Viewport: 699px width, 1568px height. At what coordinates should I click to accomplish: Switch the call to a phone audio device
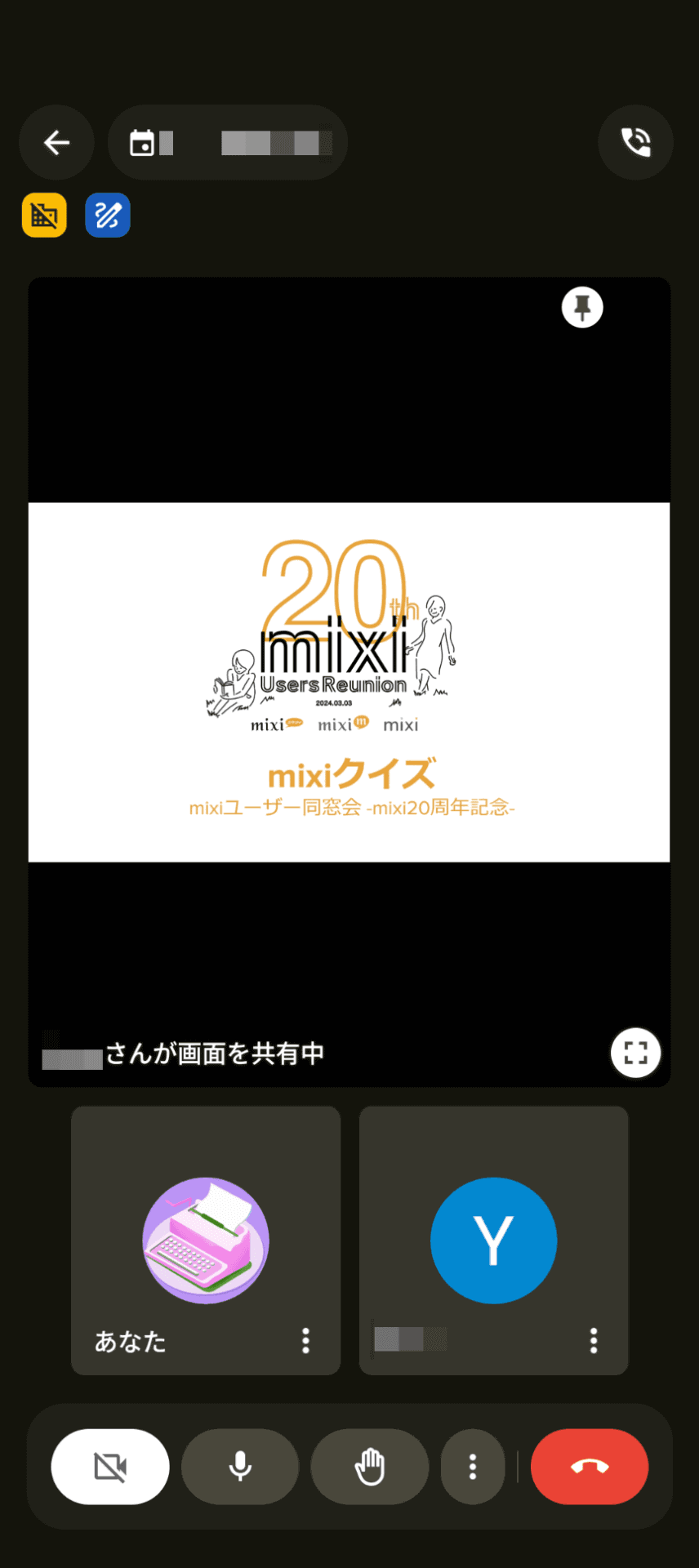[635, 142]
